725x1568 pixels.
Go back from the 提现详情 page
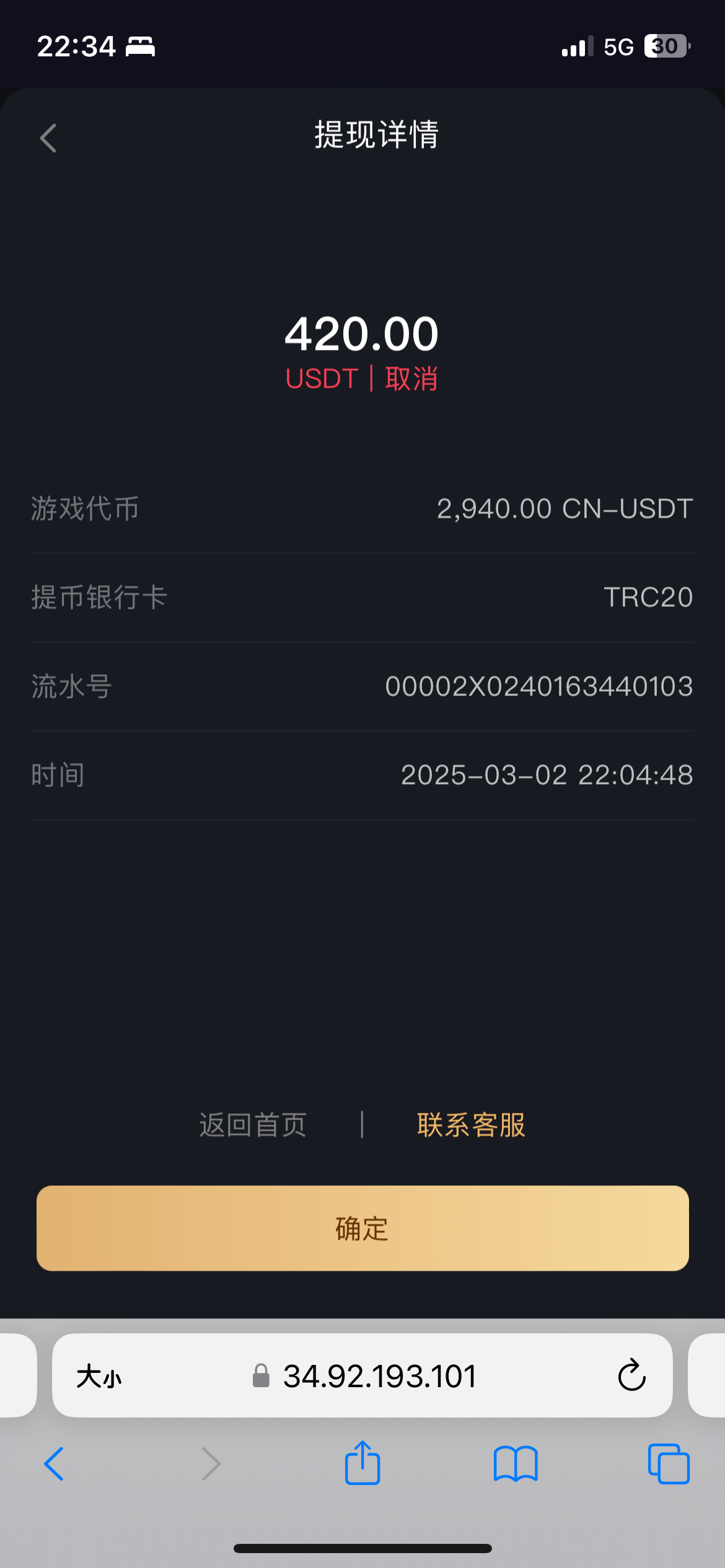click(x=48, y=137)
